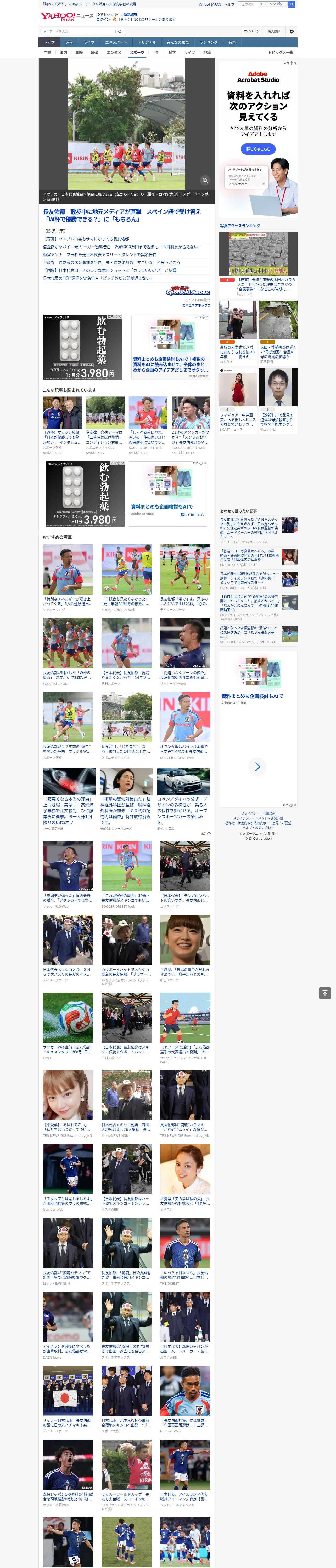
Task: Jump back to the top of the page
Action: click(325, 993)
